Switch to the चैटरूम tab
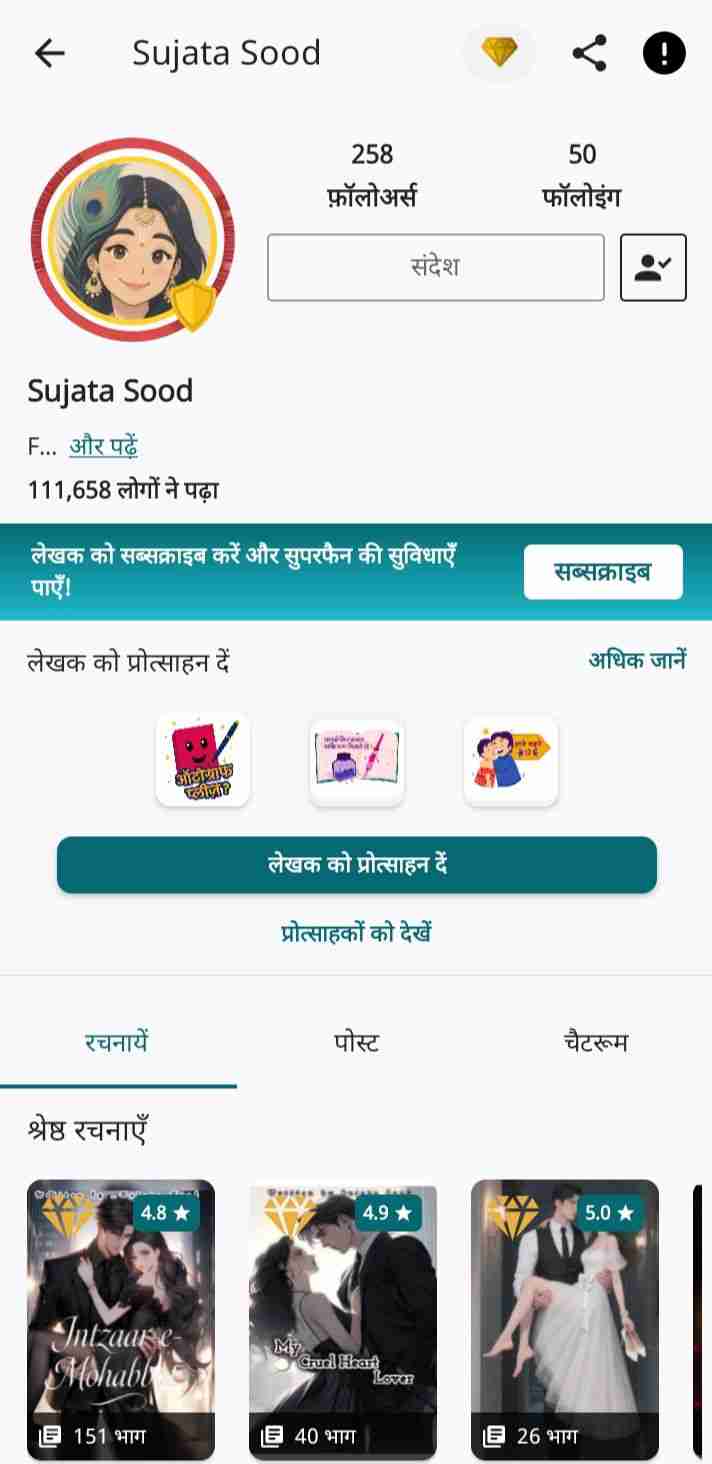The image size is (712, 1464). (x=594, y=1043)
